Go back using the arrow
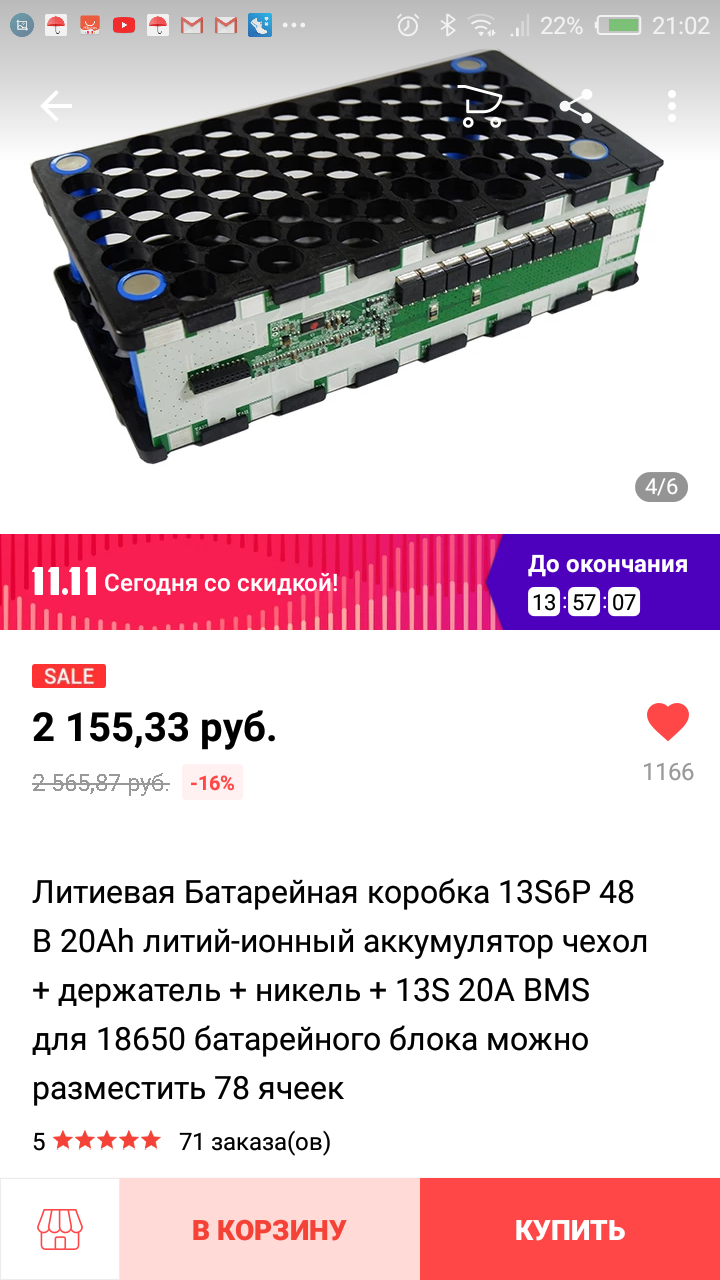Image resolution: width=720 pixels, height=1280 pixels. pyautogui.click(x=56, y=106)
